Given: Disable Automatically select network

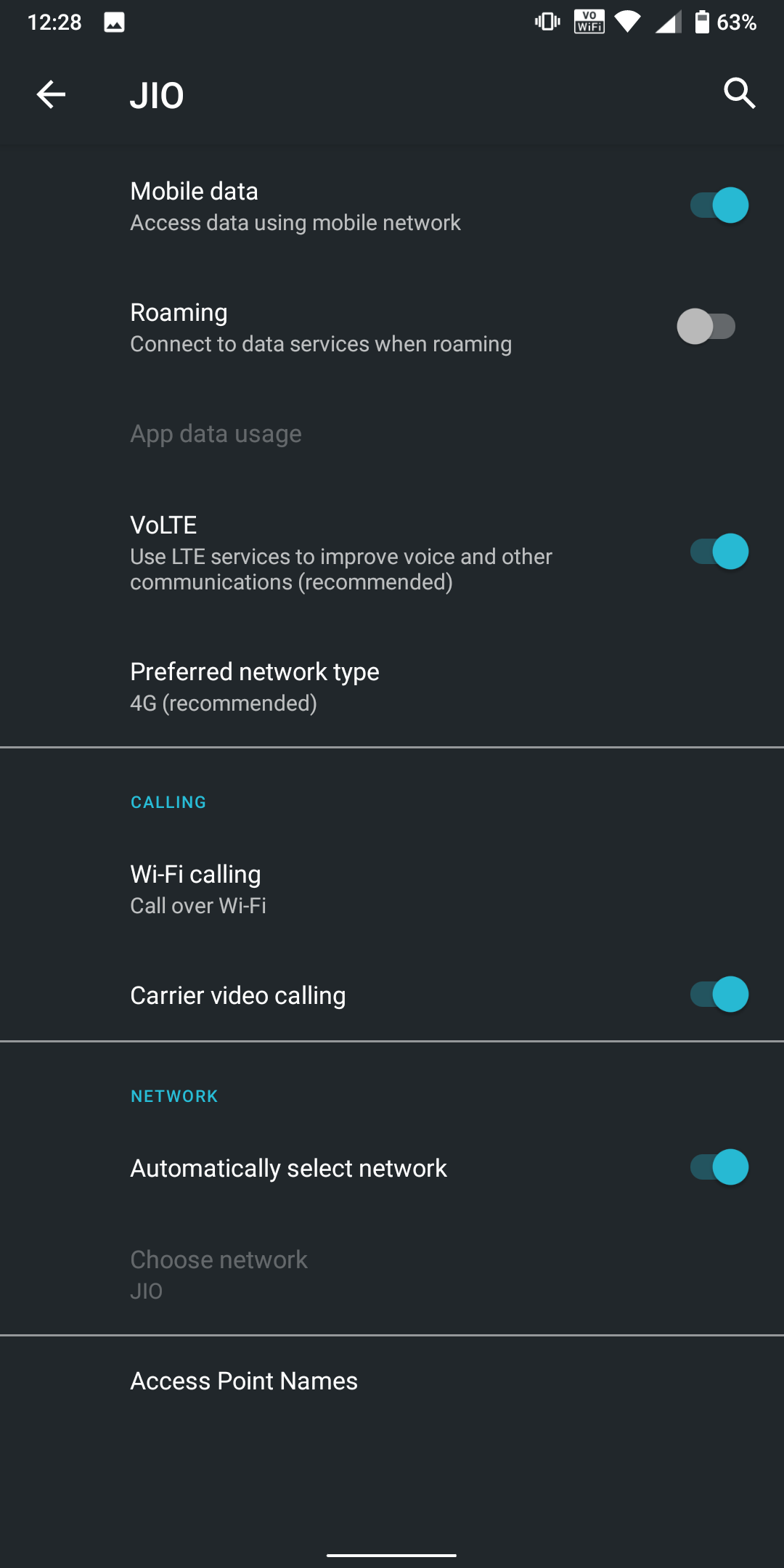Looking at the screenshot, I should (x=719, y=1167).
